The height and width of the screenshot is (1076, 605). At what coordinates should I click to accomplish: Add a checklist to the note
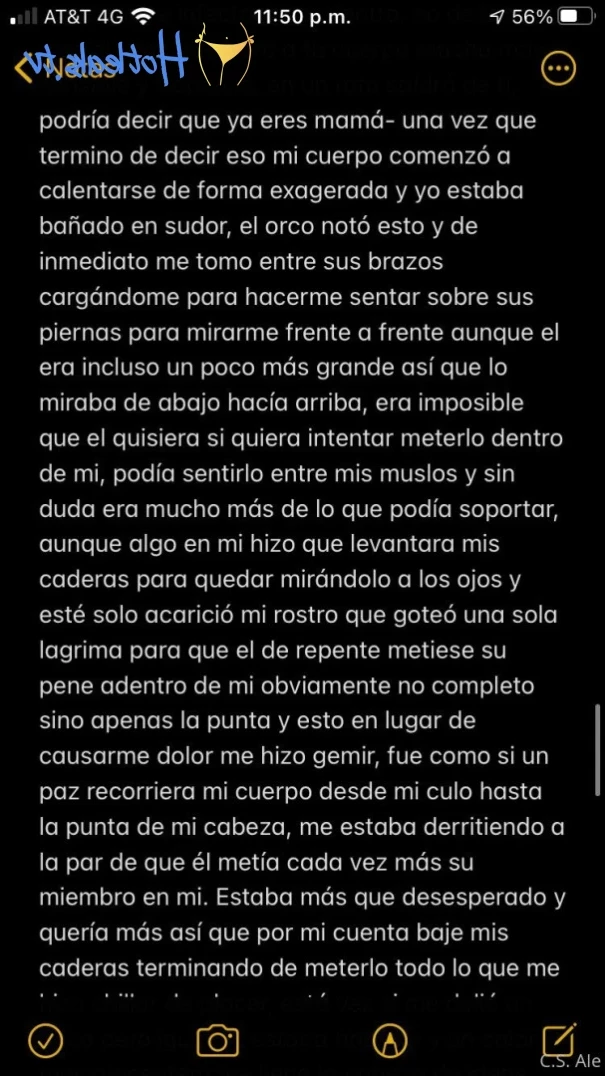pyautogui.click(x=45, y=1041)
